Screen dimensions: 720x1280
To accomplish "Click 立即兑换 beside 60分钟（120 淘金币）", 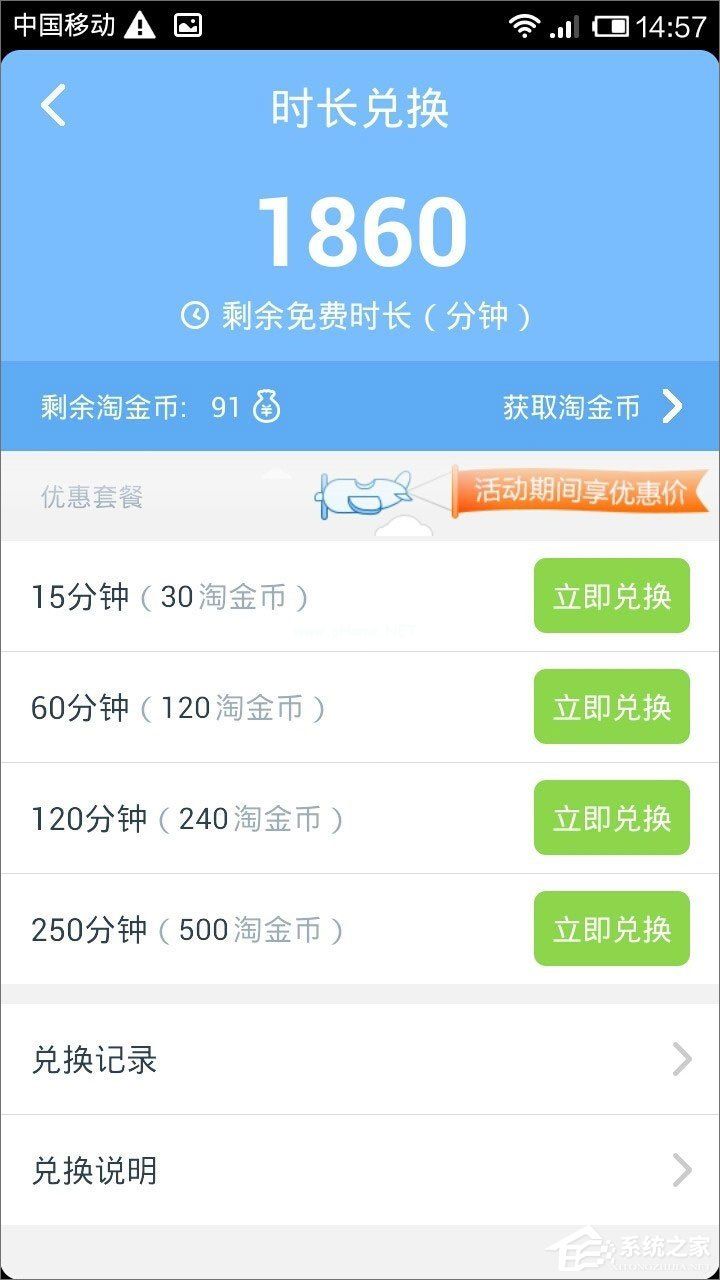I will coord(611,707).
